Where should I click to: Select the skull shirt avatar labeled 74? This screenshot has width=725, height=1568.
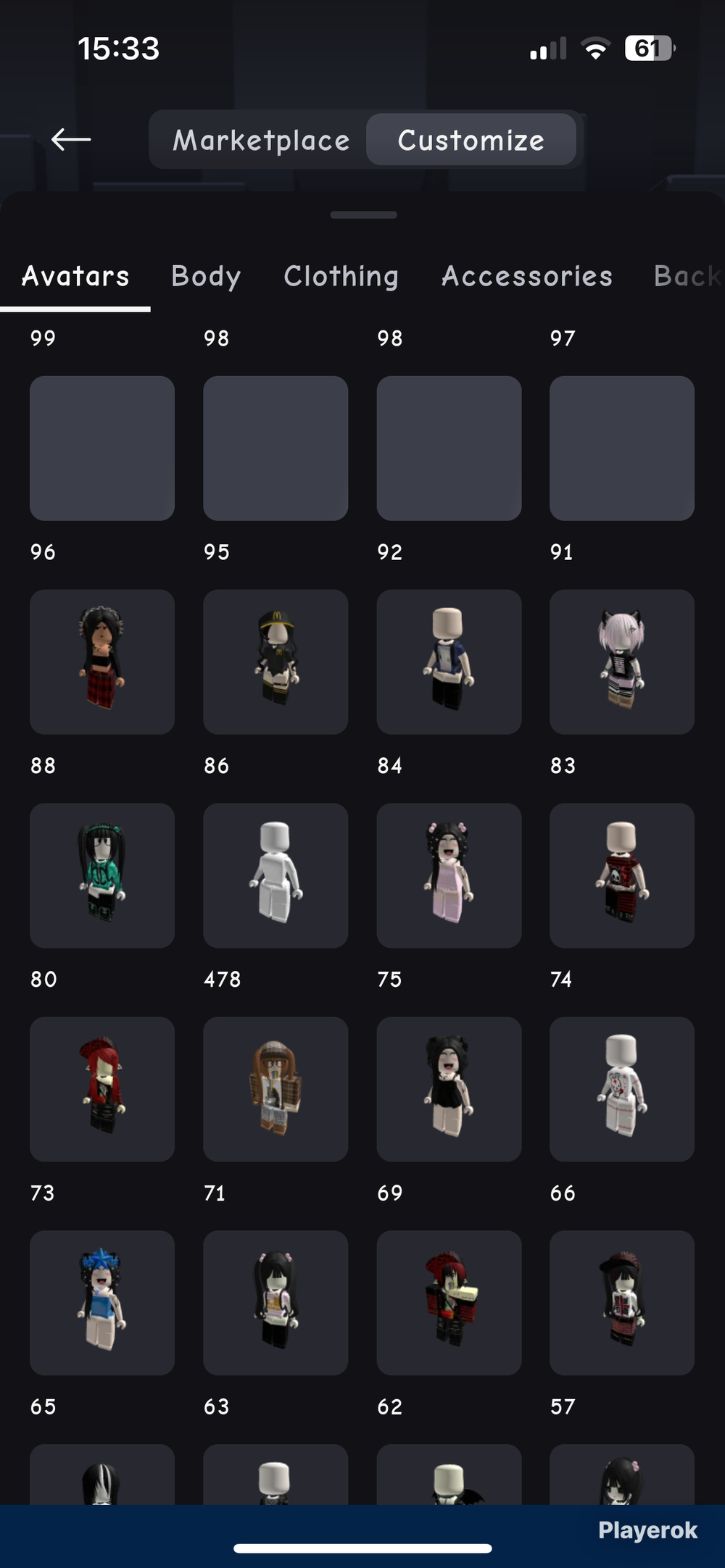[622, 875]
